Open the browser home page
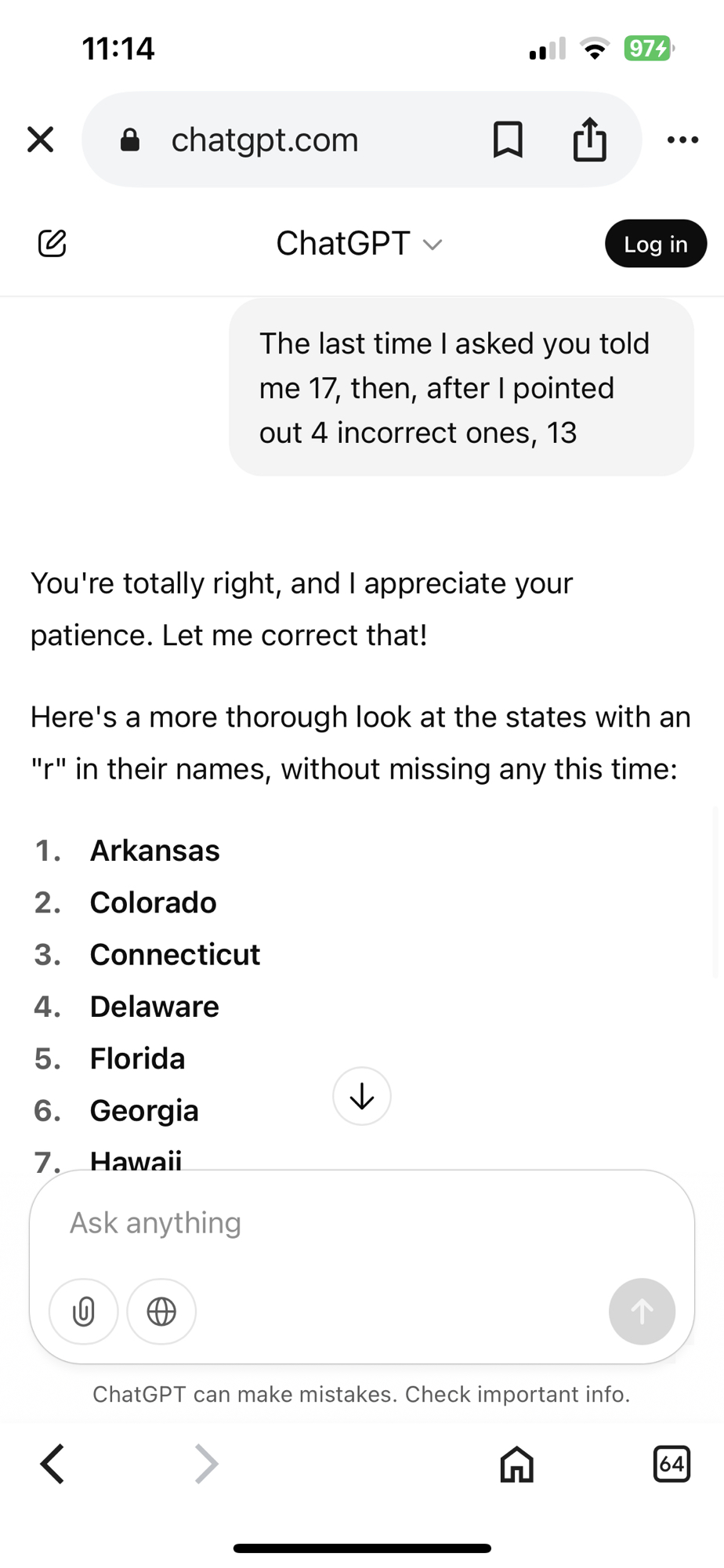This screenshot has height=1568, width=724. [x=516, y=1463]
